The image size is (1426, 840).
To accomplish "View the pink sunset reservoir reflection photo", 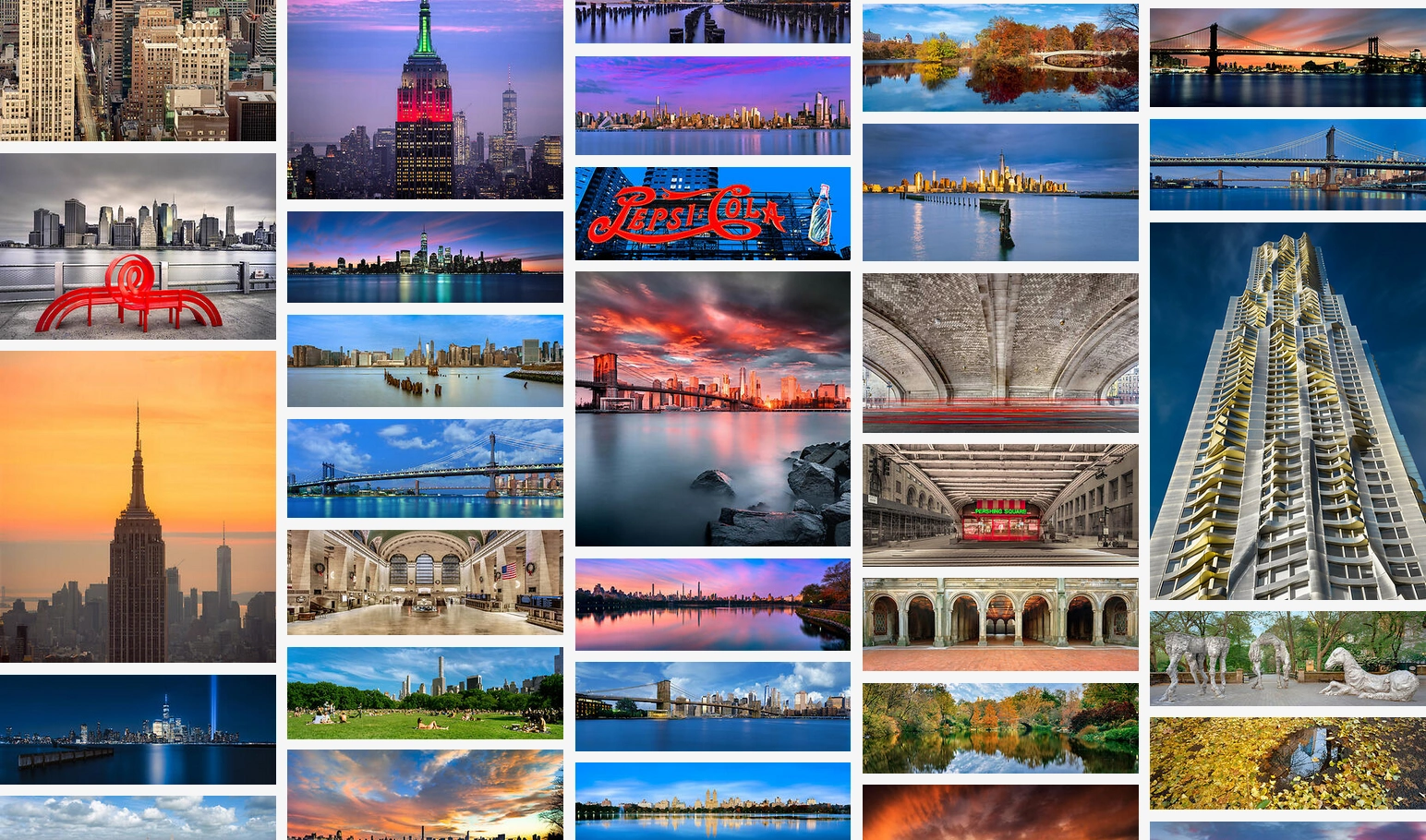I will coord(712,604).
